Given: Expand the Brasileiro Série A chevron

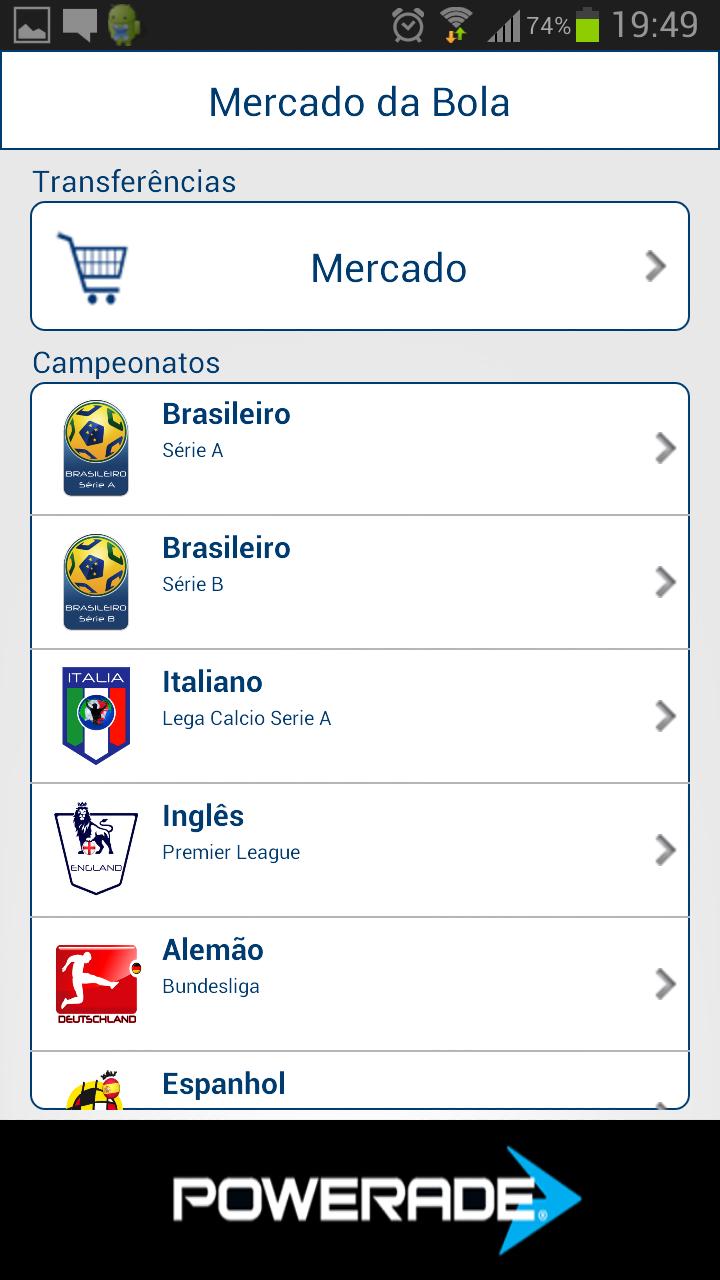Looking at the screenshot, I should point(665,447).
